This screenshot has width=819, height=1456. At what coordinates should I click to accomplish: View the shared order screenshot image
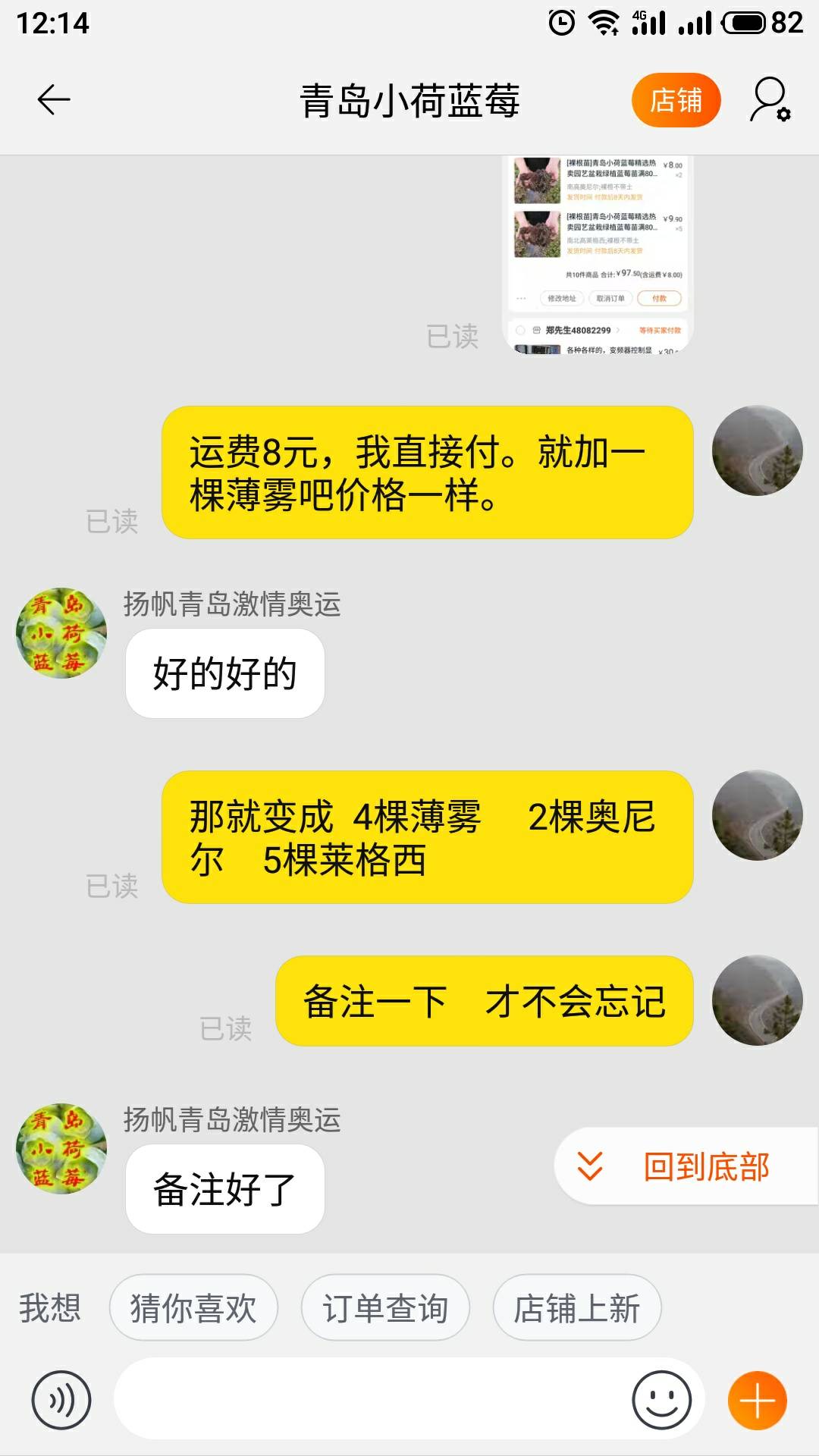[x=599, y=254]
